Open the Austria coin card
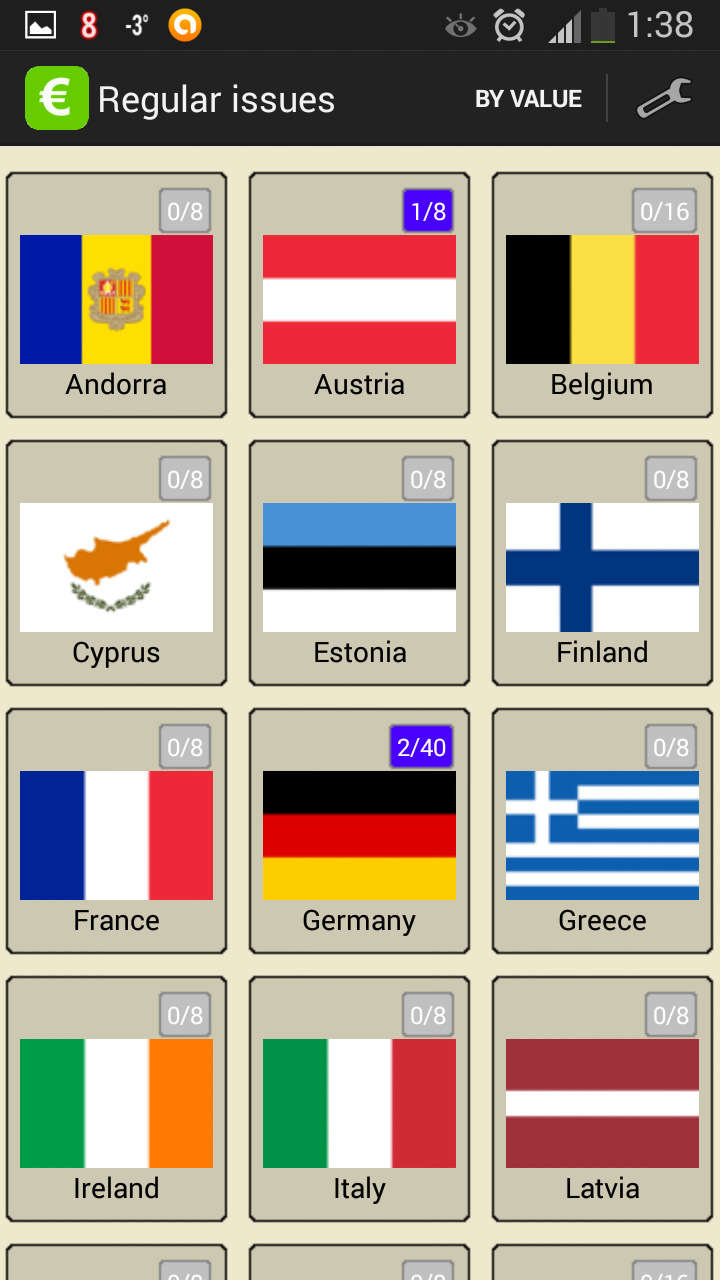720x1280 pixels. [x=359, y=296]
